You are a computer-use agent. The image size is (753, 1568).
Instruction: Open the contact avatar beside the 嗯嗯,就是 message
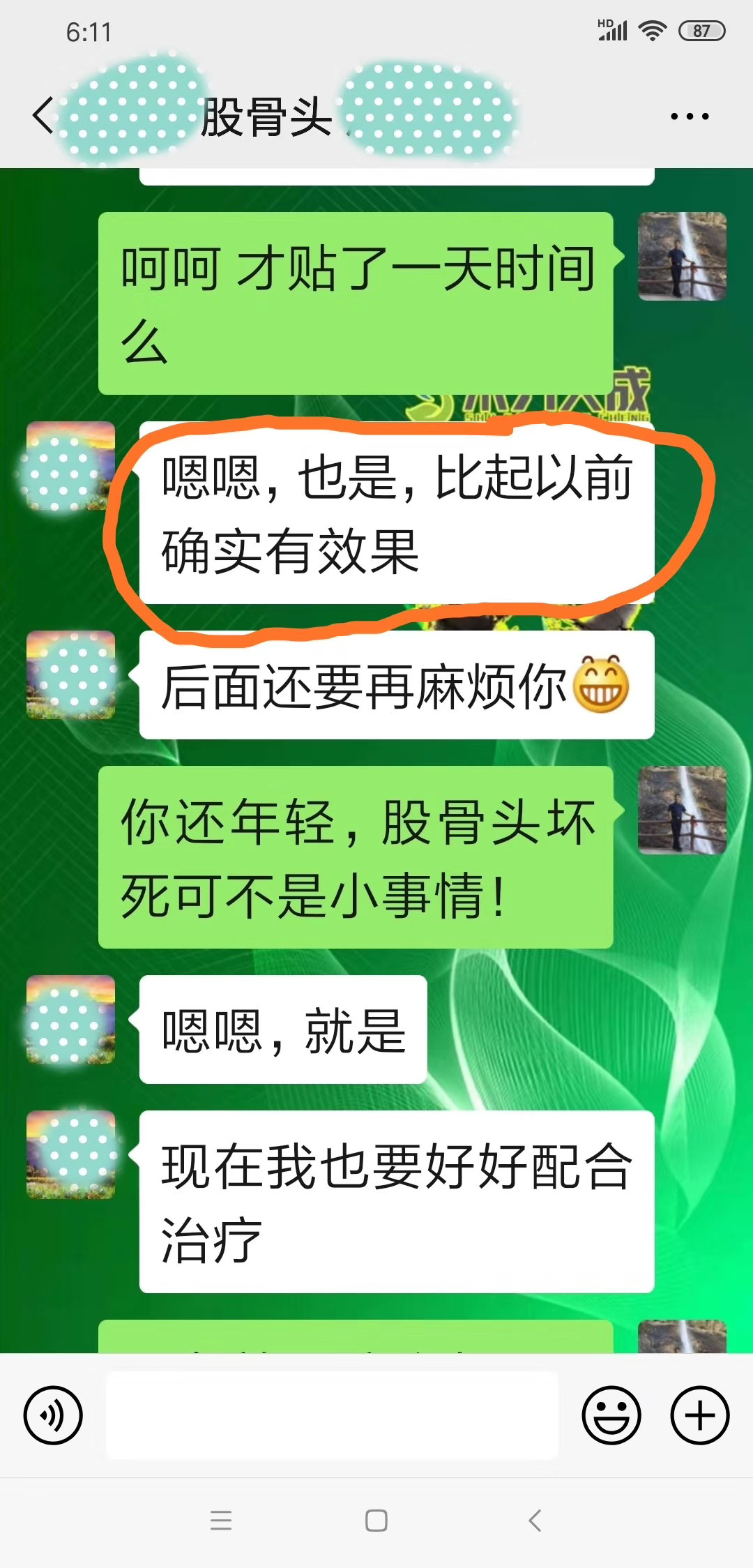point(70,1019)
